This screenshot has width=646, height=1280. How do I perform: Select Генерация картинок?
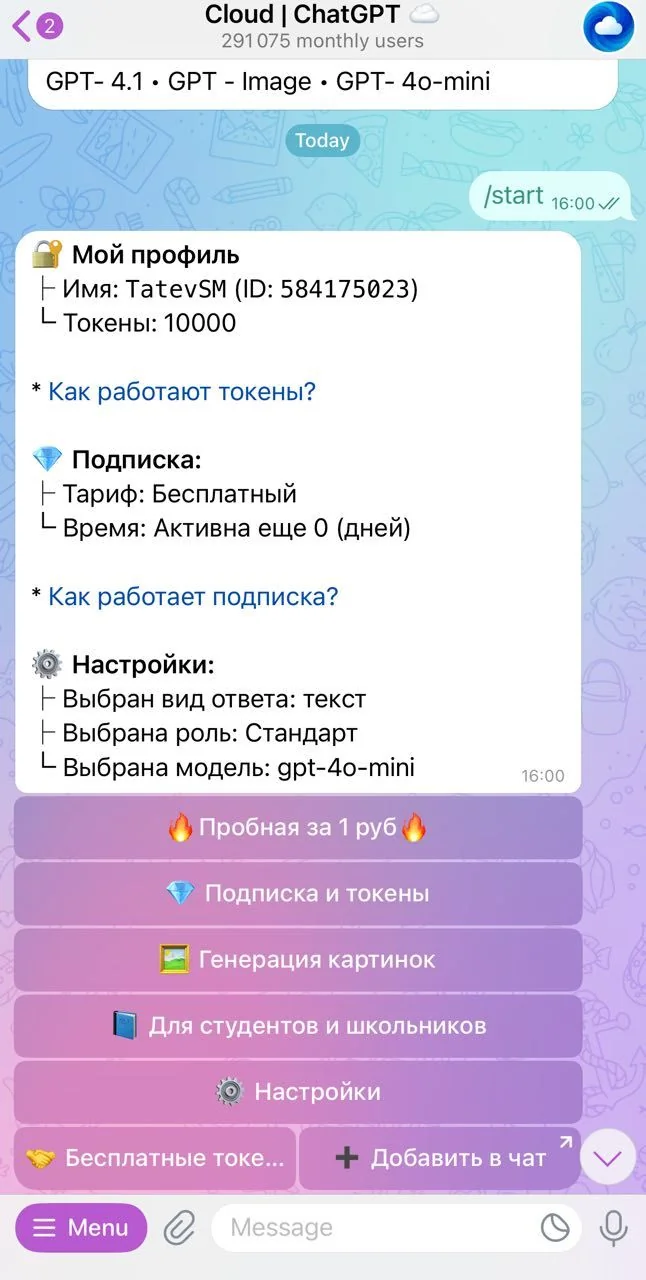pos(298,960)
